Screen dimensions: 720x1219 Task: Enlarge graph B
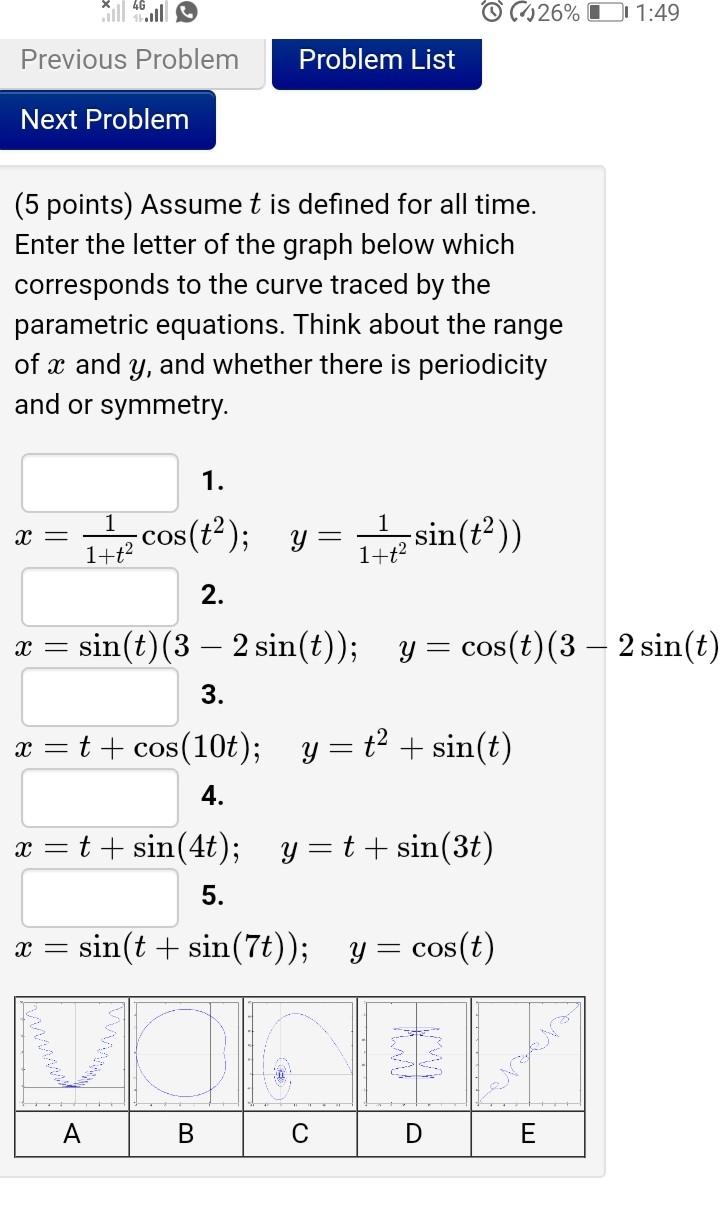point(186,1052)
